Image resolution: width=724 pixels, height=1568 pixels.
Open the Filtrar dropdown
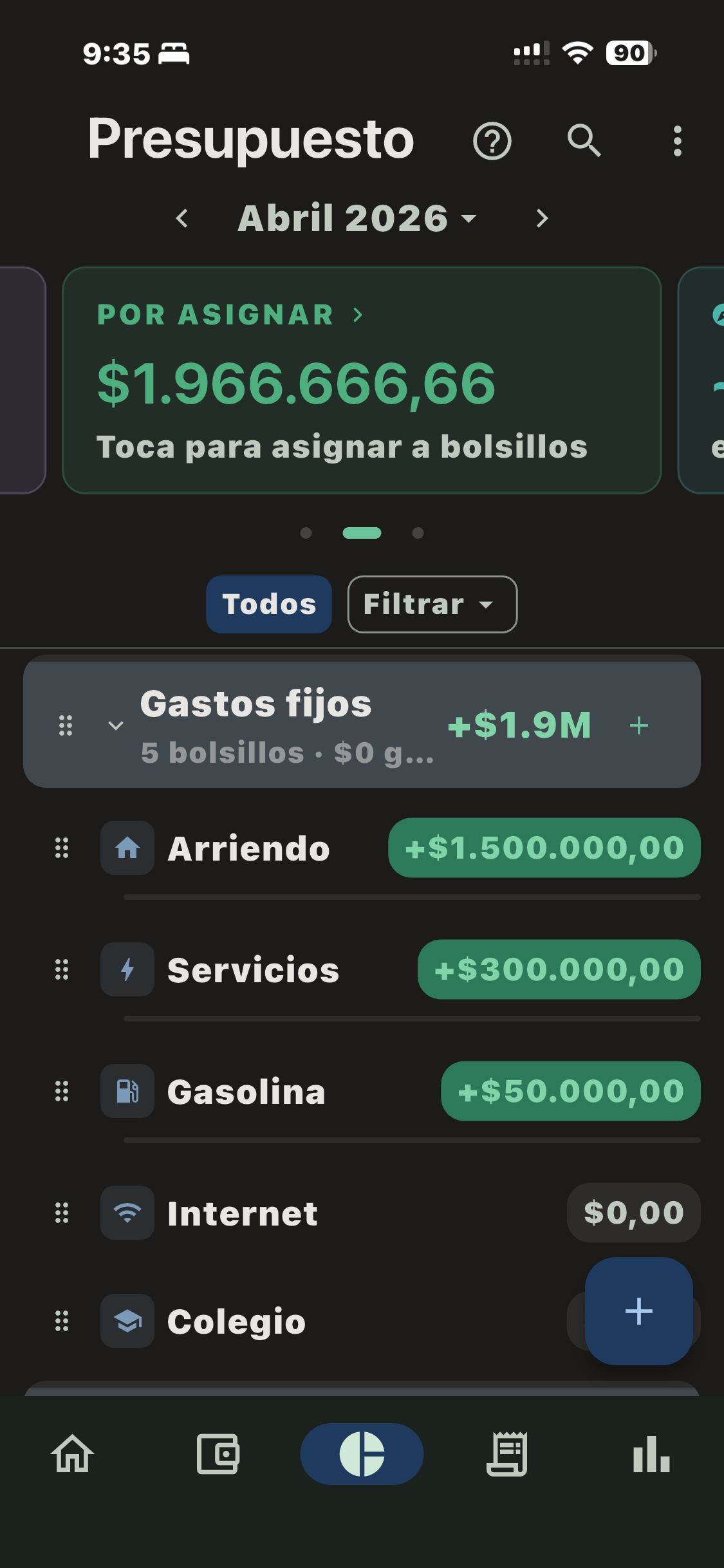[x=431, y=604]
